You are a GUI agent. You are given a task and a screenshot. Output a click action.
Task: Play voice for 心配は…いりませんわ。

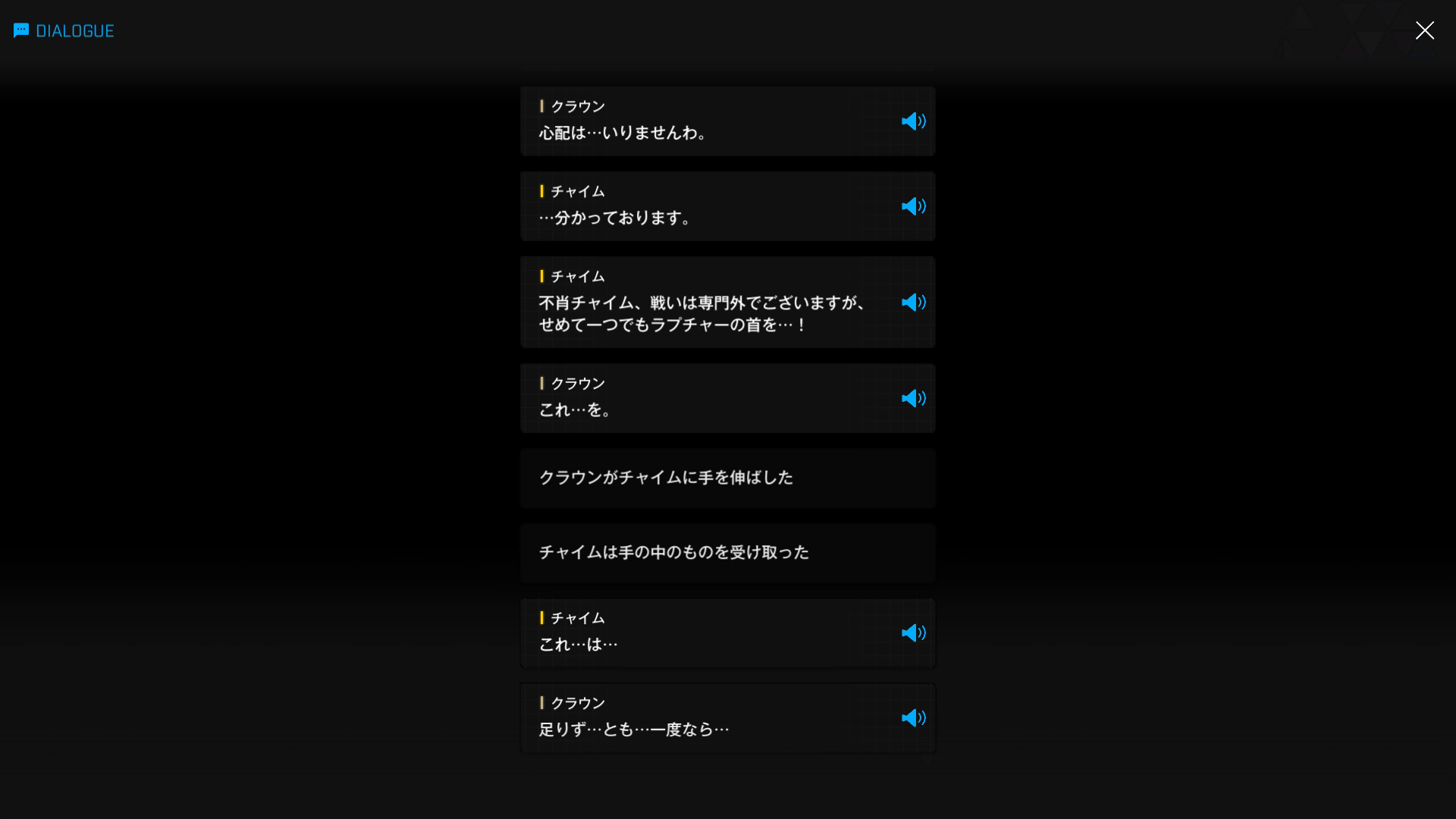(913, 121)
